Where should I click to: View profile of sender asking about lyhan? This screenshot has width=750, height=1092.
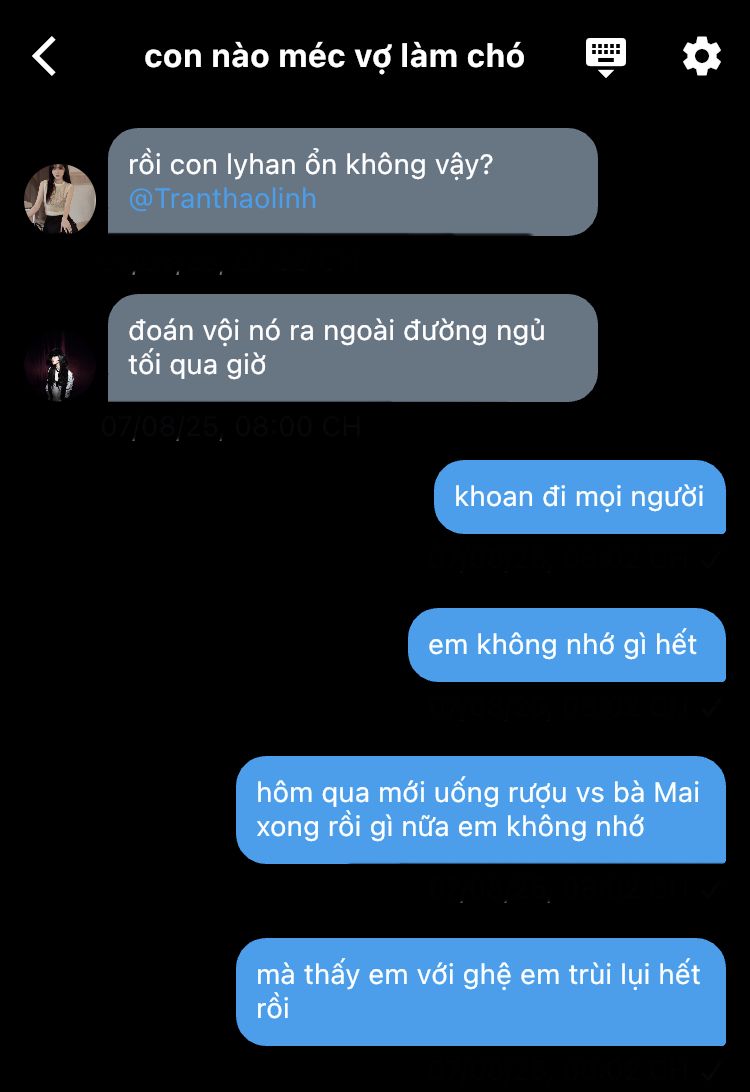60,199
